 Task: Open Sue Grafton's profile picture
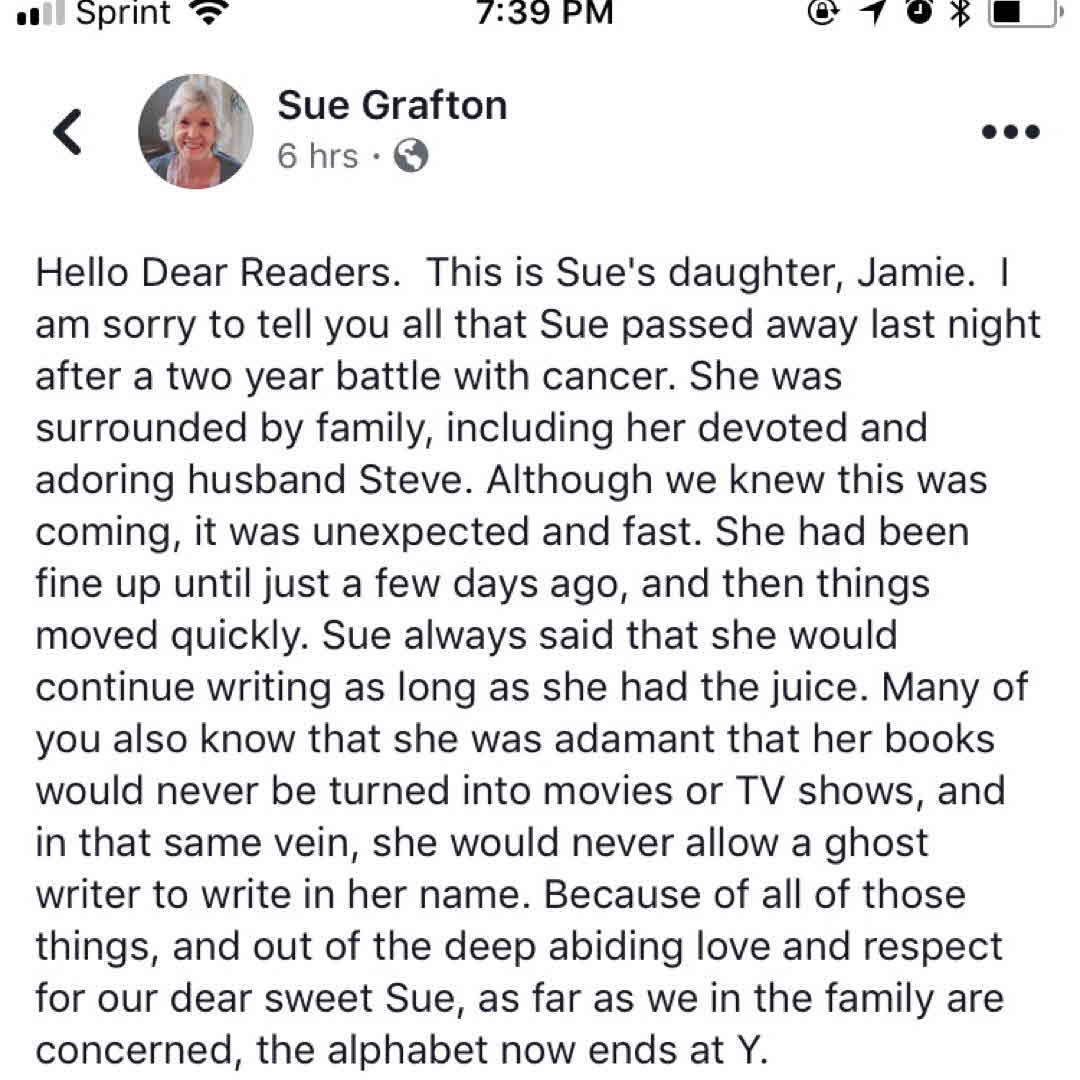coord(195,131)
